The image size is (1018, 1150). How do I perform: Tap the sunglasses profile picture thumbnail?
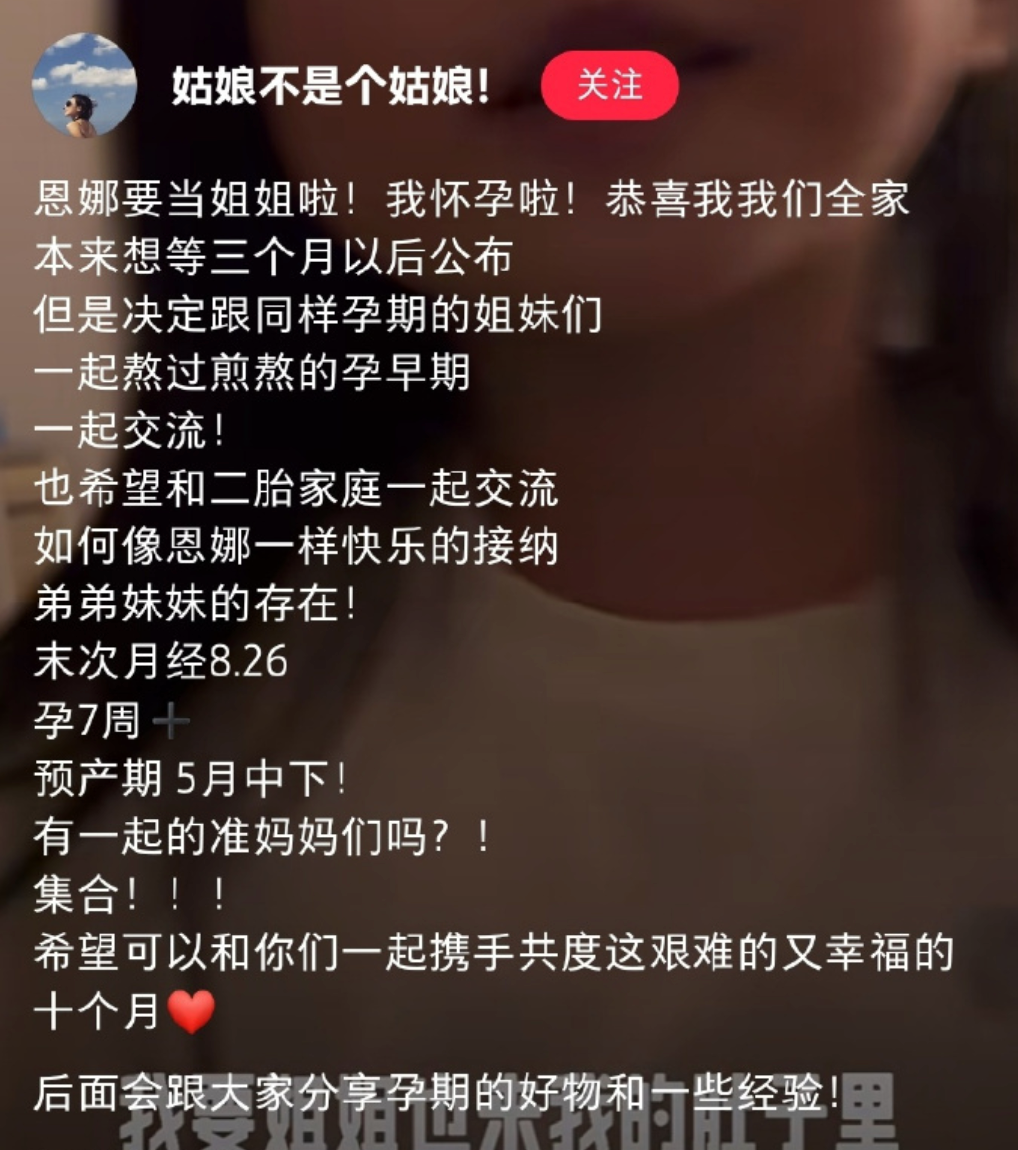tap(80, 85)
